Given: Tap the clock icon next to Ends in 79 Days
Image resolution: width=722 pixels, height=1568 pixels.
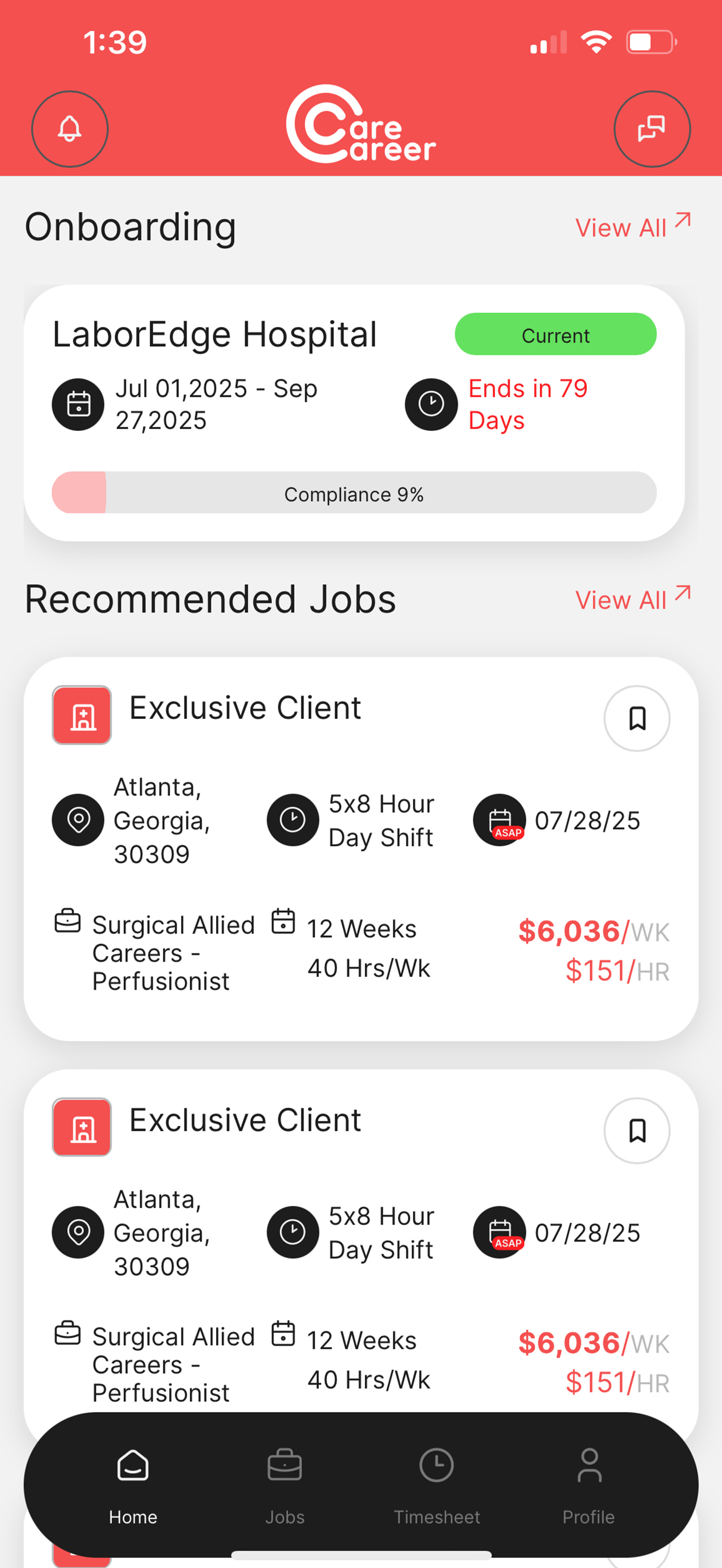Looking at the screenshot, I should (431, 403).
